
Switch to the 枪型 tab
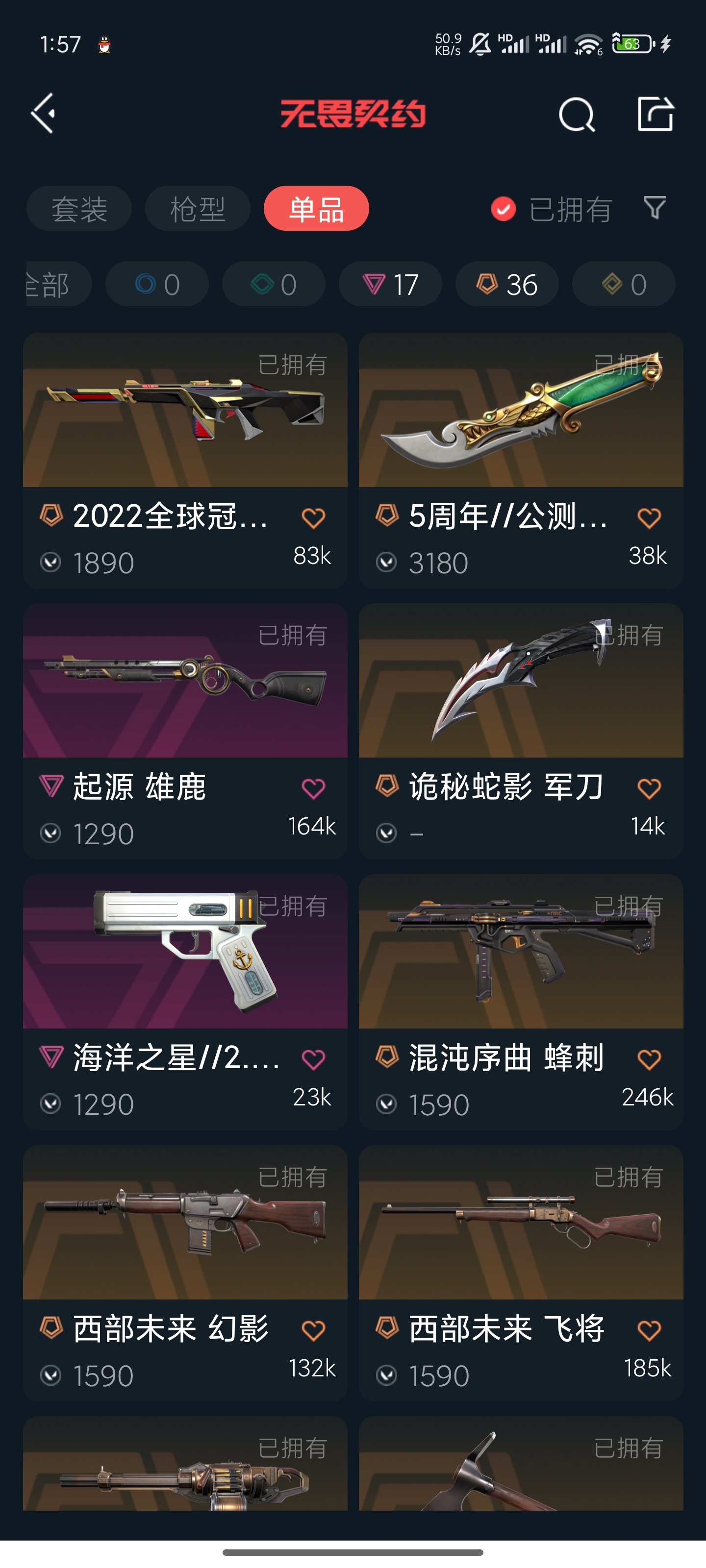point(198,209)
